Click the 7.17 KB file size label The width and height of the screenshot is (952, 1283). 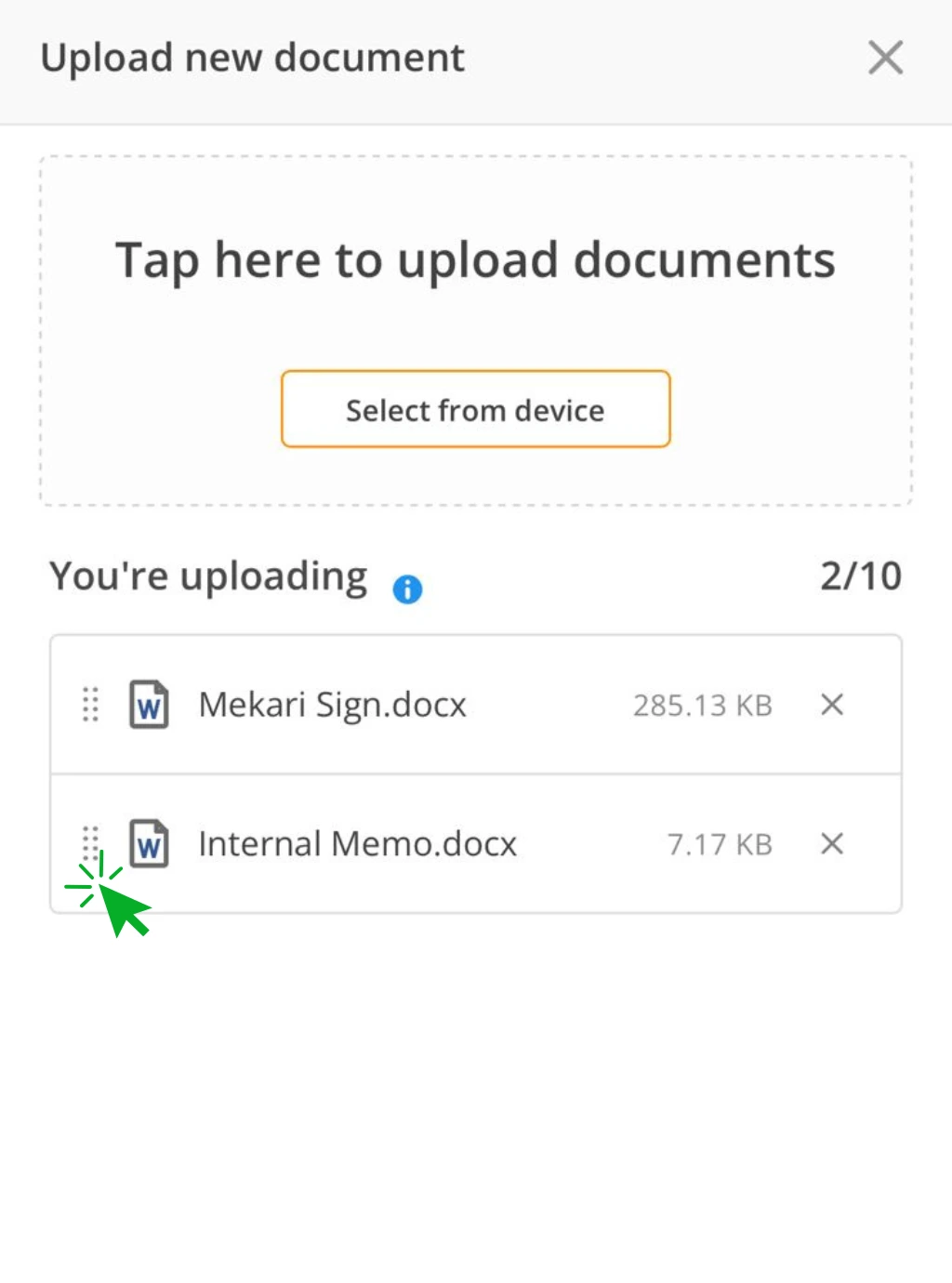720,844
